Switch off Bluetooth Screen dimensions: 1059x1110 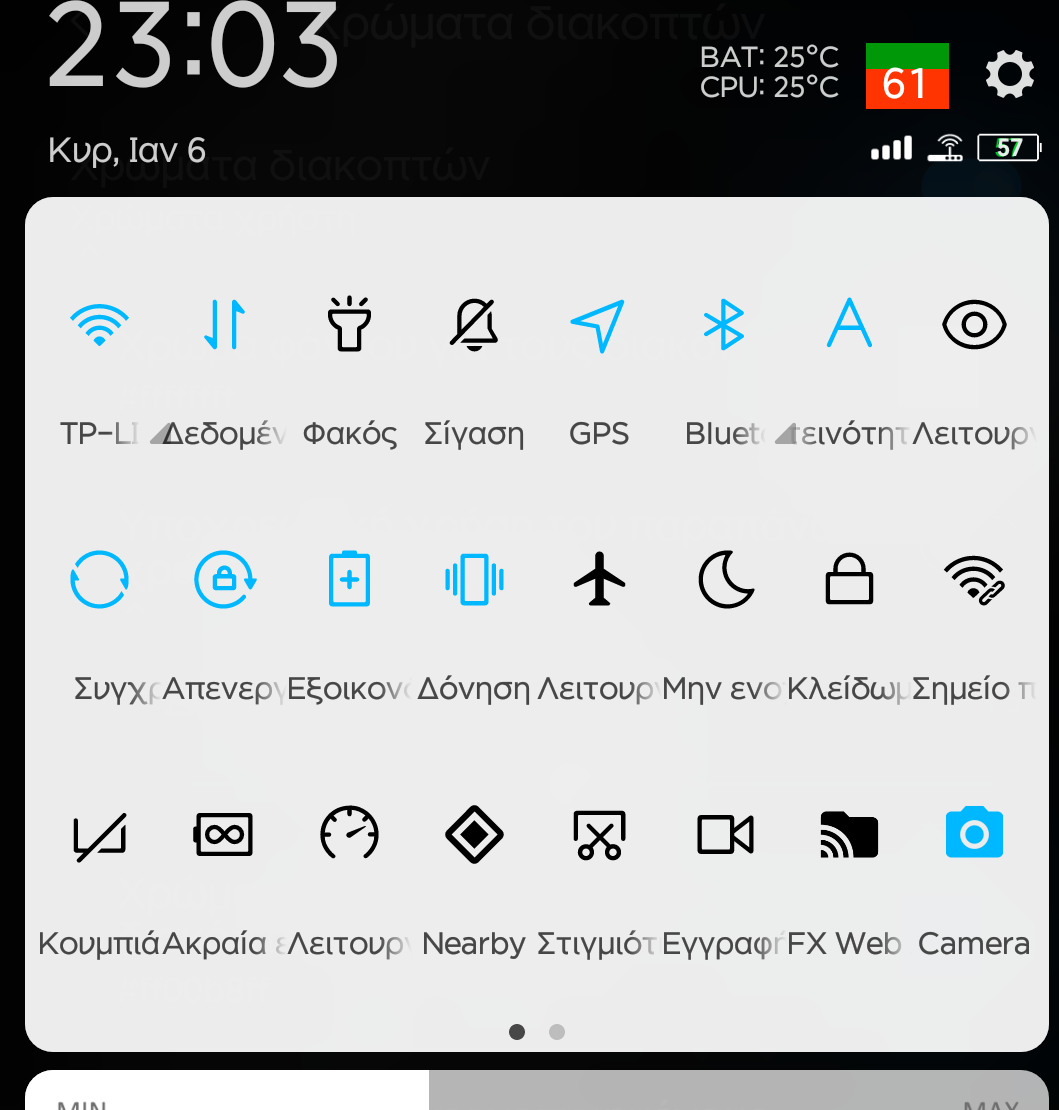coord(724,326)
